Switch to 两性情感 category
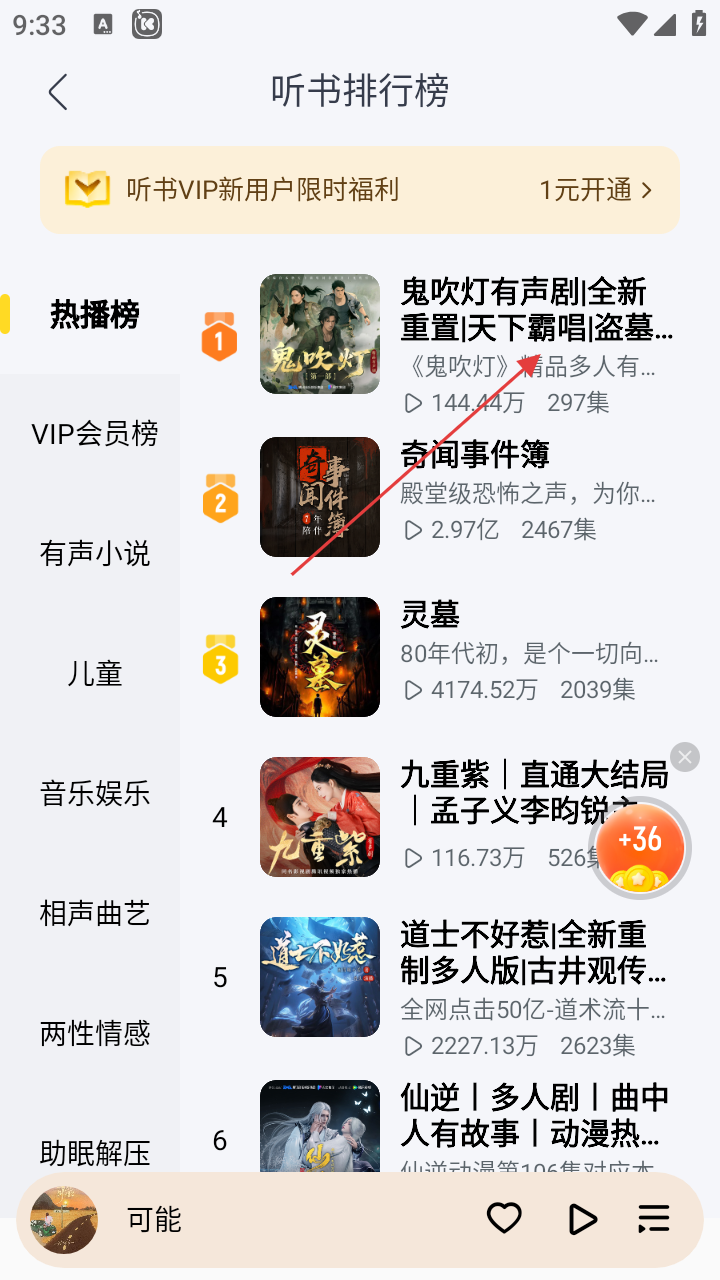Image resolution: width=720 pixels, height=1280 pixels. [x=95, y=1033]
